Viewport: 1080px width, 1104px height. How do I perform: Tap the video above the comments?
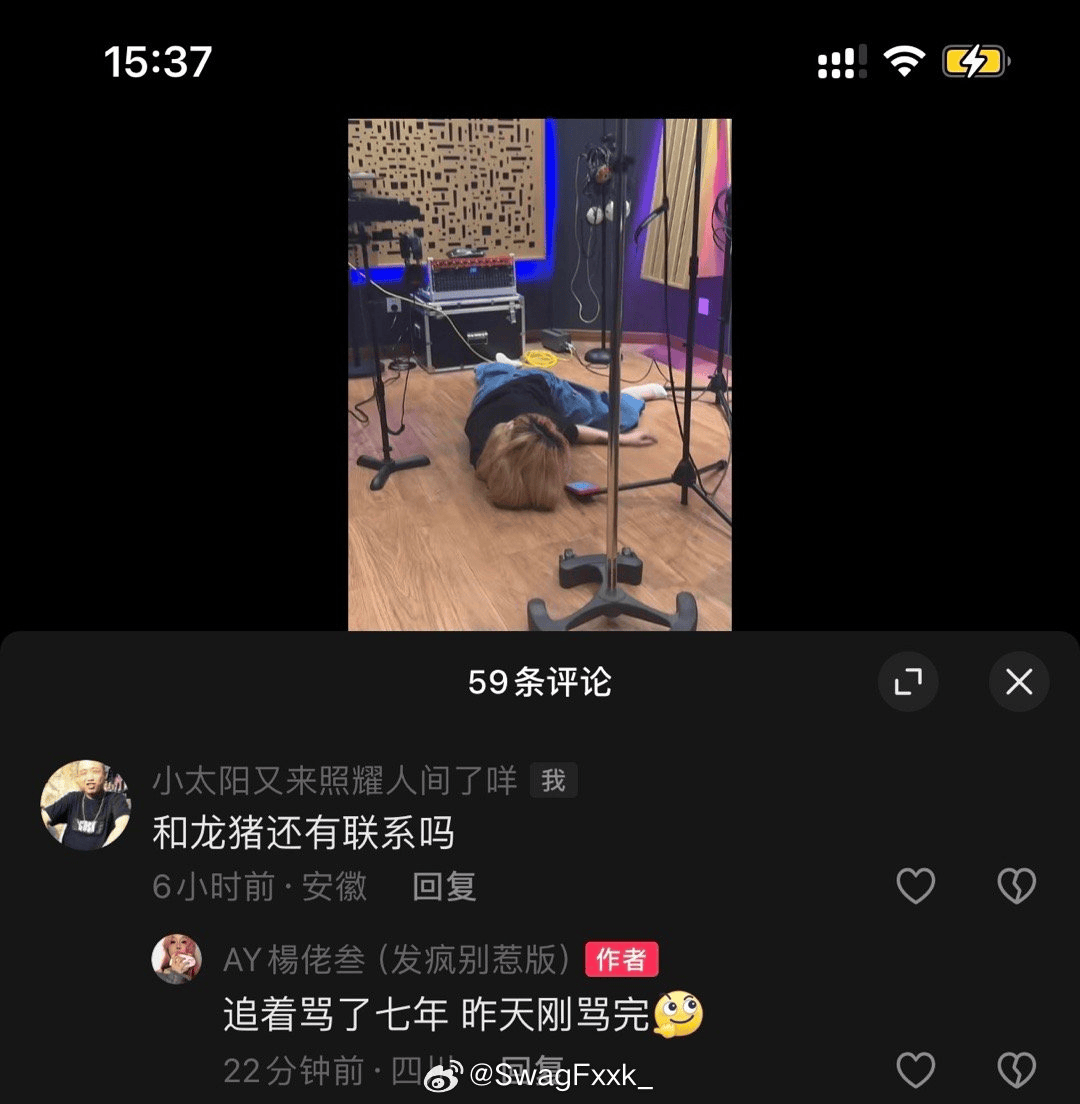[539, 375]
